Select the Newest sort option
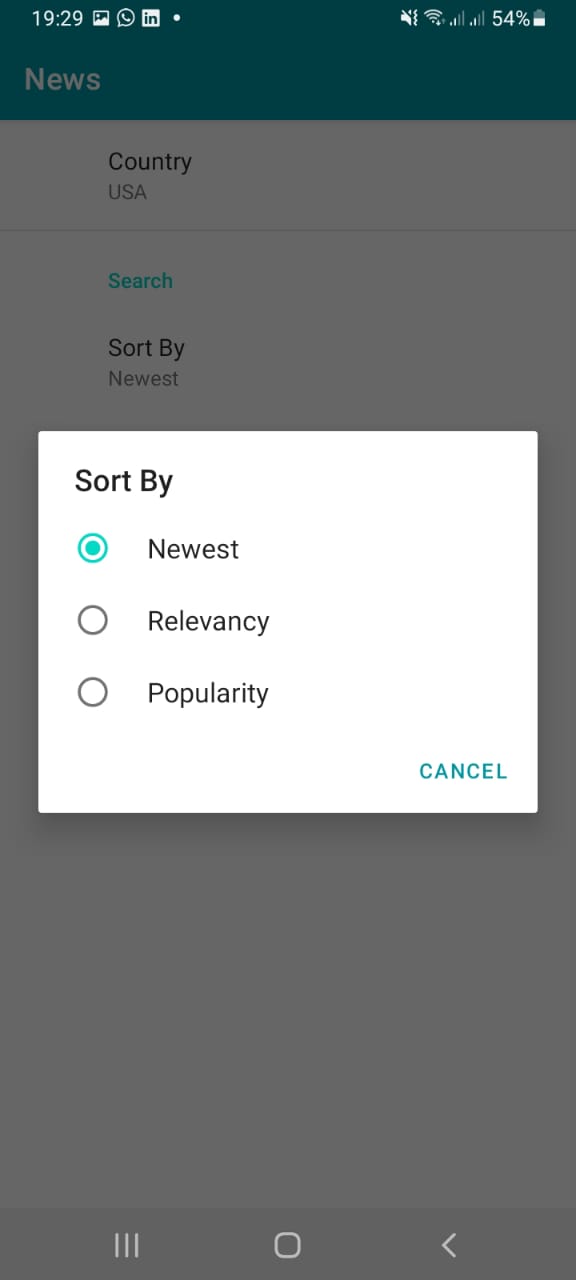 tap(287, 549)
